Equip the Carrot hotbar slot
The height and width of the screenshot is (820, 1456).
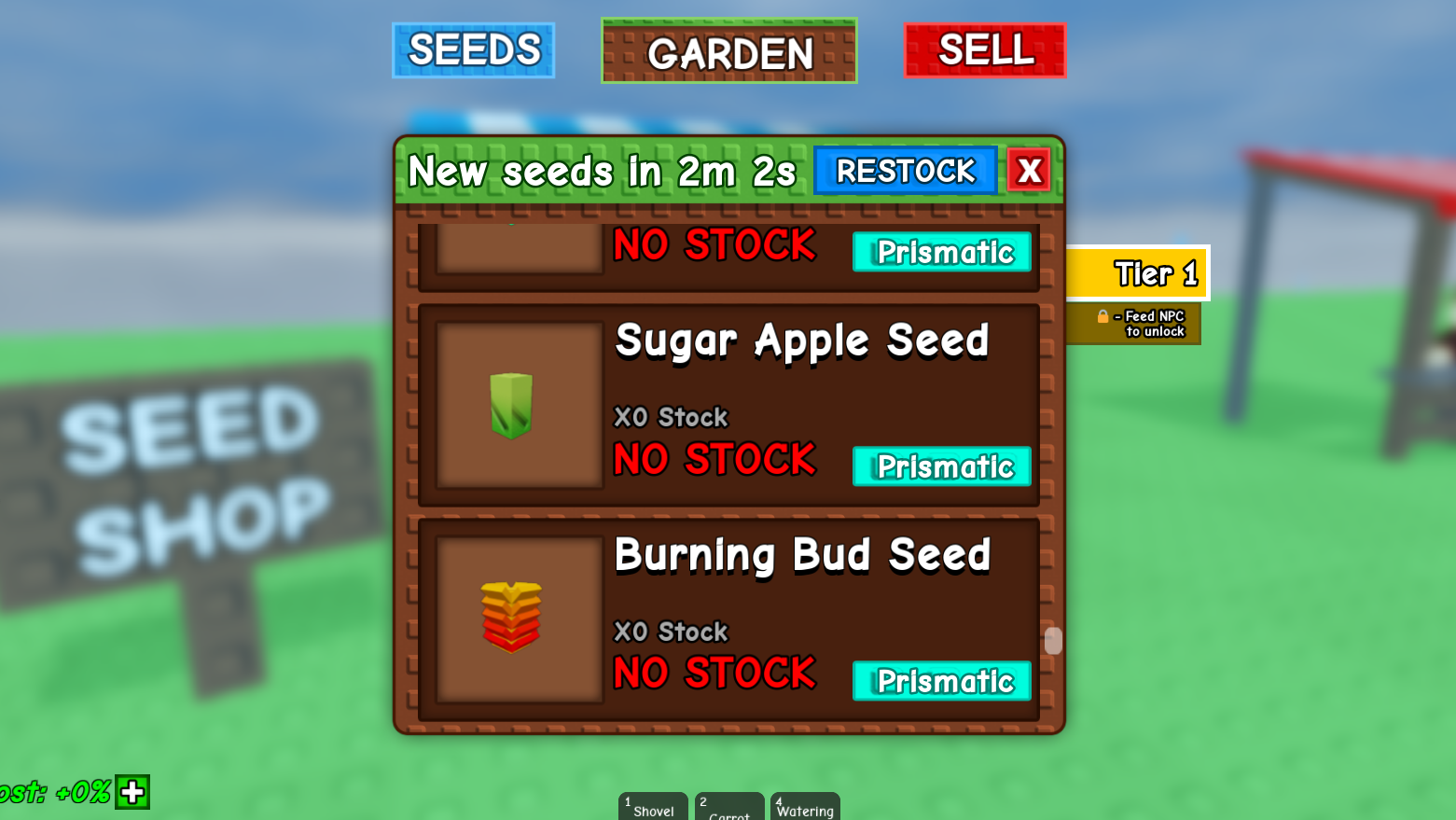728,808
